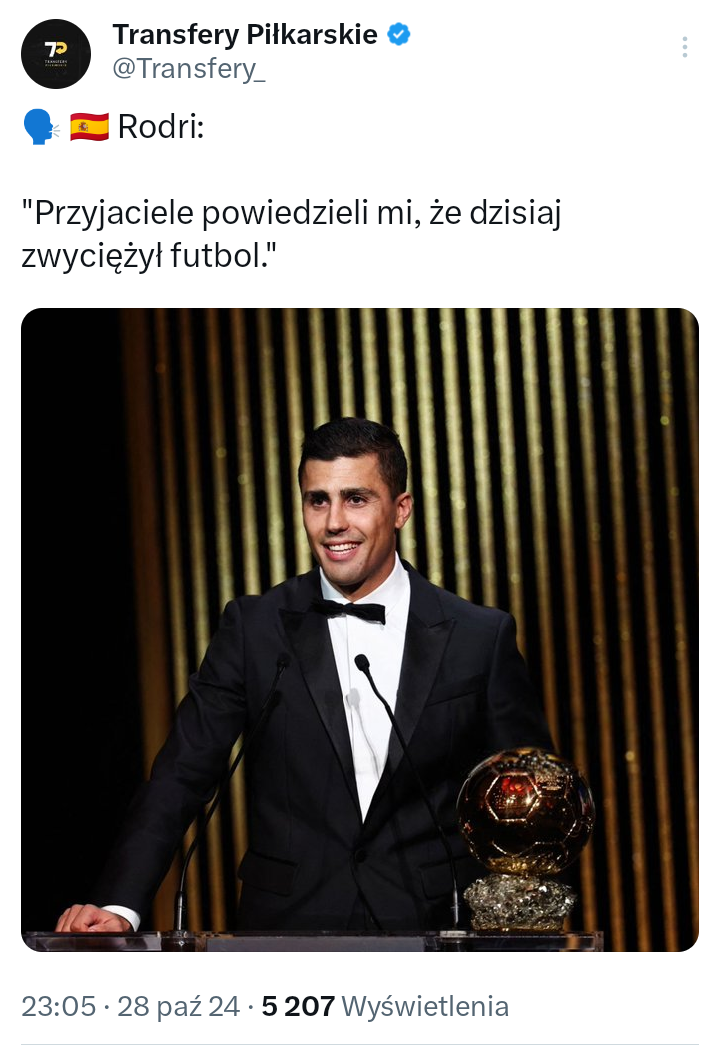The width and height of the screenshot is (720, 1048).
Task: Enlarge the Rodri Ballon d'Or photo
Action: tap(360, 630)
